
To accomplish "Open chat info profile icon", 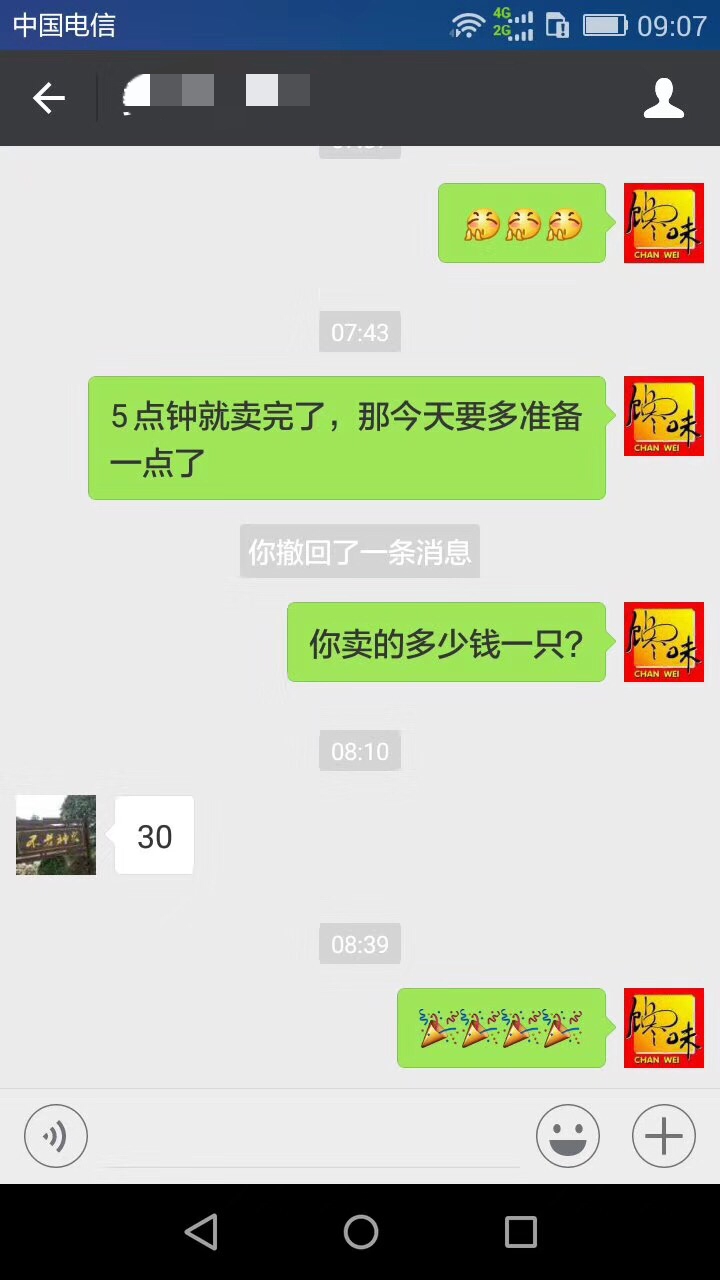I will tap(663, 98).
